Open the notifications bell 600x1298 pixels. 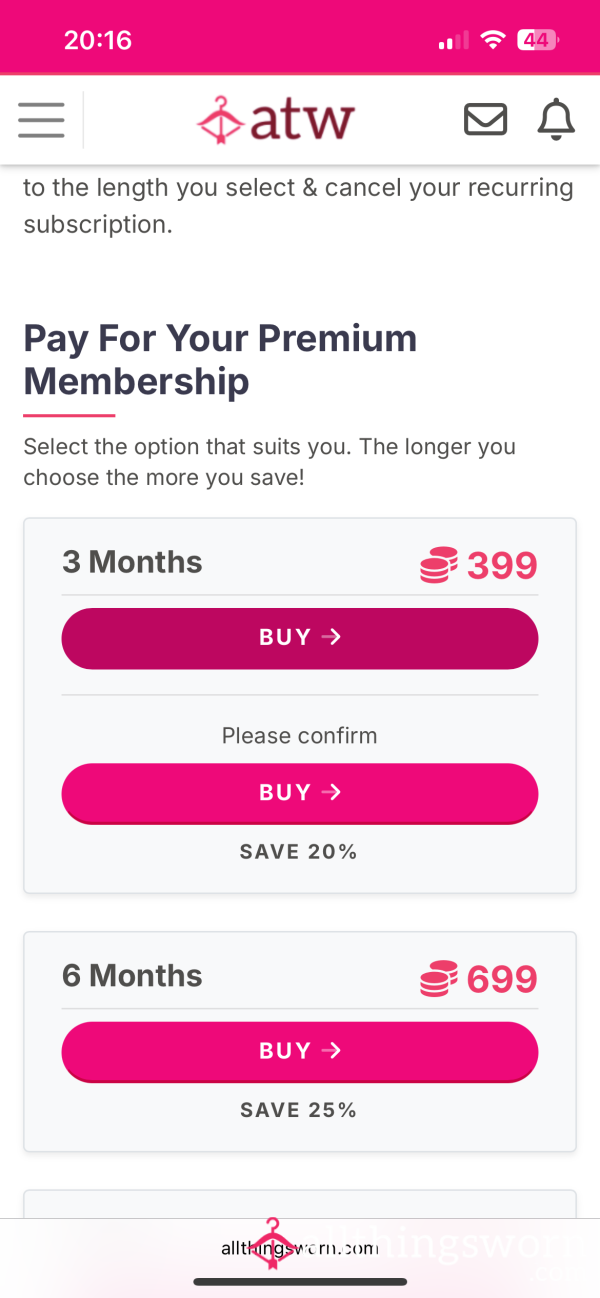(x=557, y=120)
